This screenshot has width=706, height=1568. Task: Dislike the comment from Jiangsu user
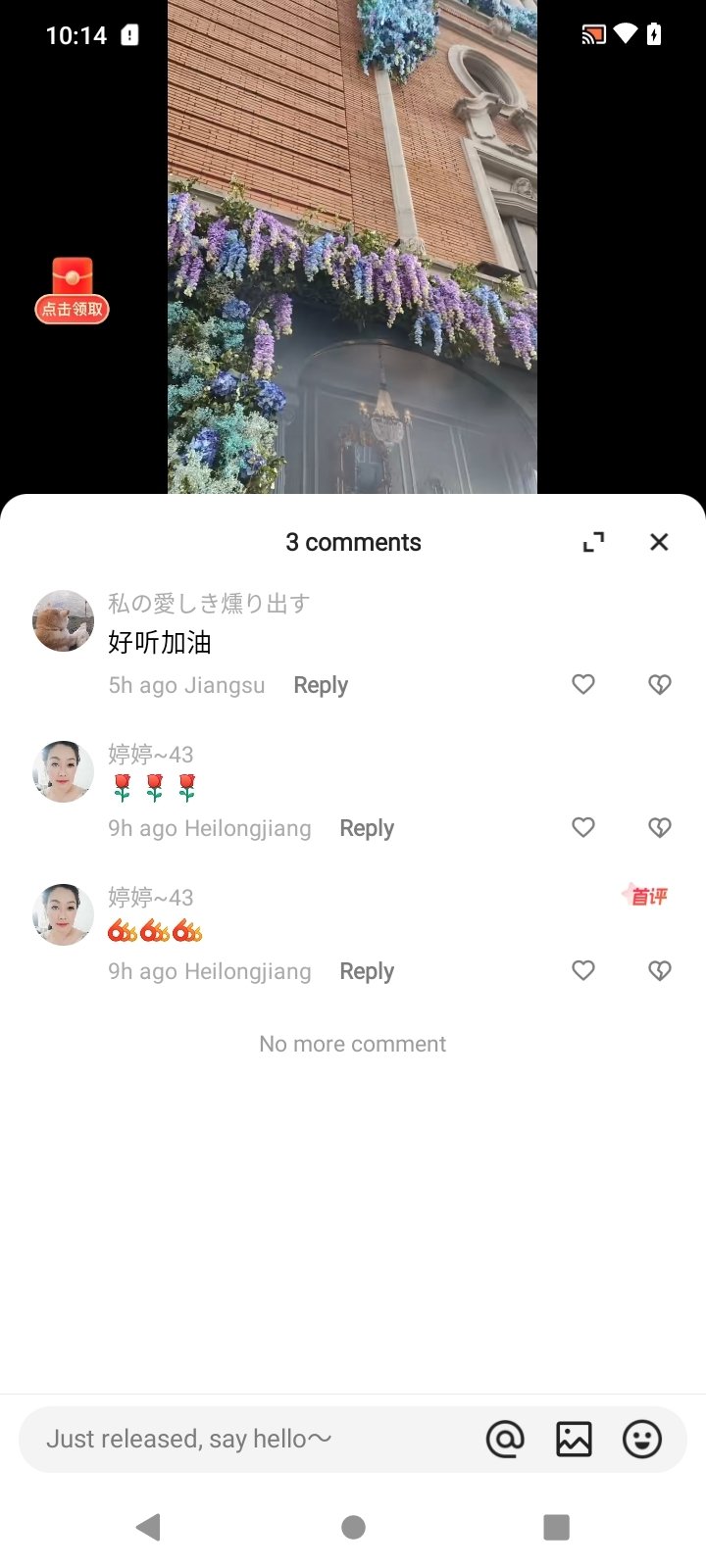click(660, 684)
